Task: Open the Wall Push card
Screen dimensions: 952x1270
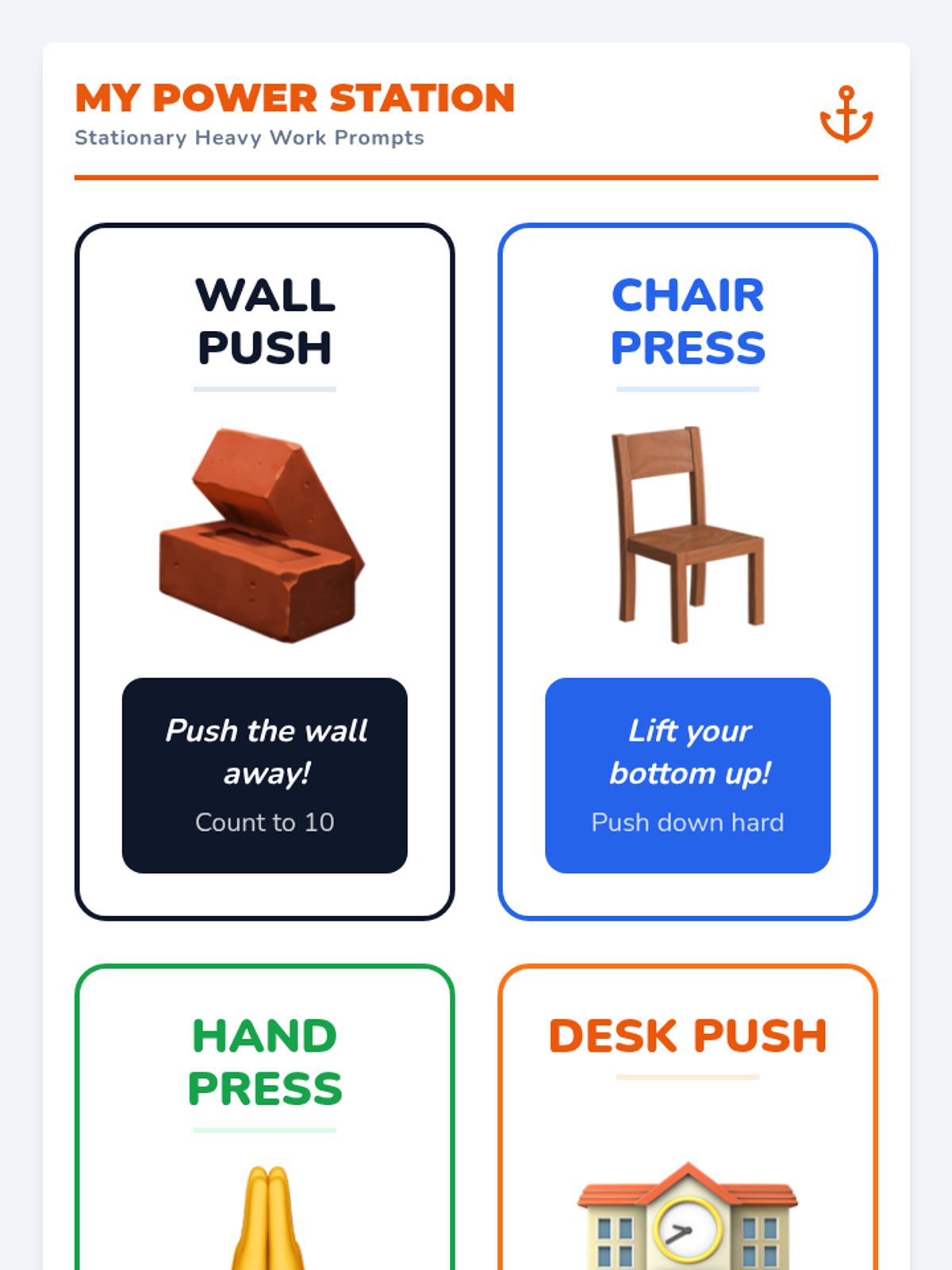Action: (265, 571)
